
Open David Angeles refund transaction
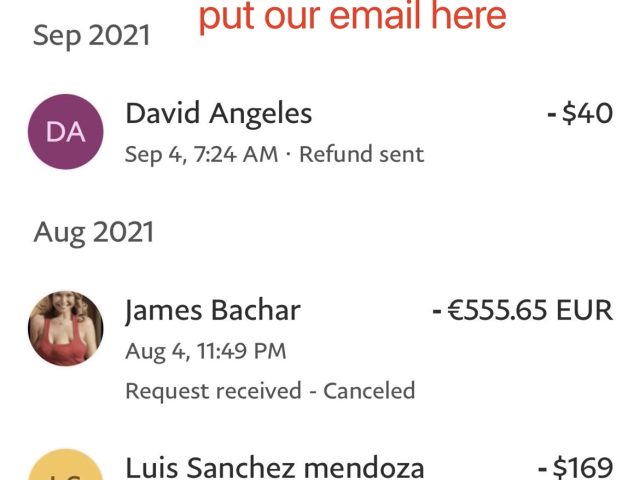pos(320,132)
